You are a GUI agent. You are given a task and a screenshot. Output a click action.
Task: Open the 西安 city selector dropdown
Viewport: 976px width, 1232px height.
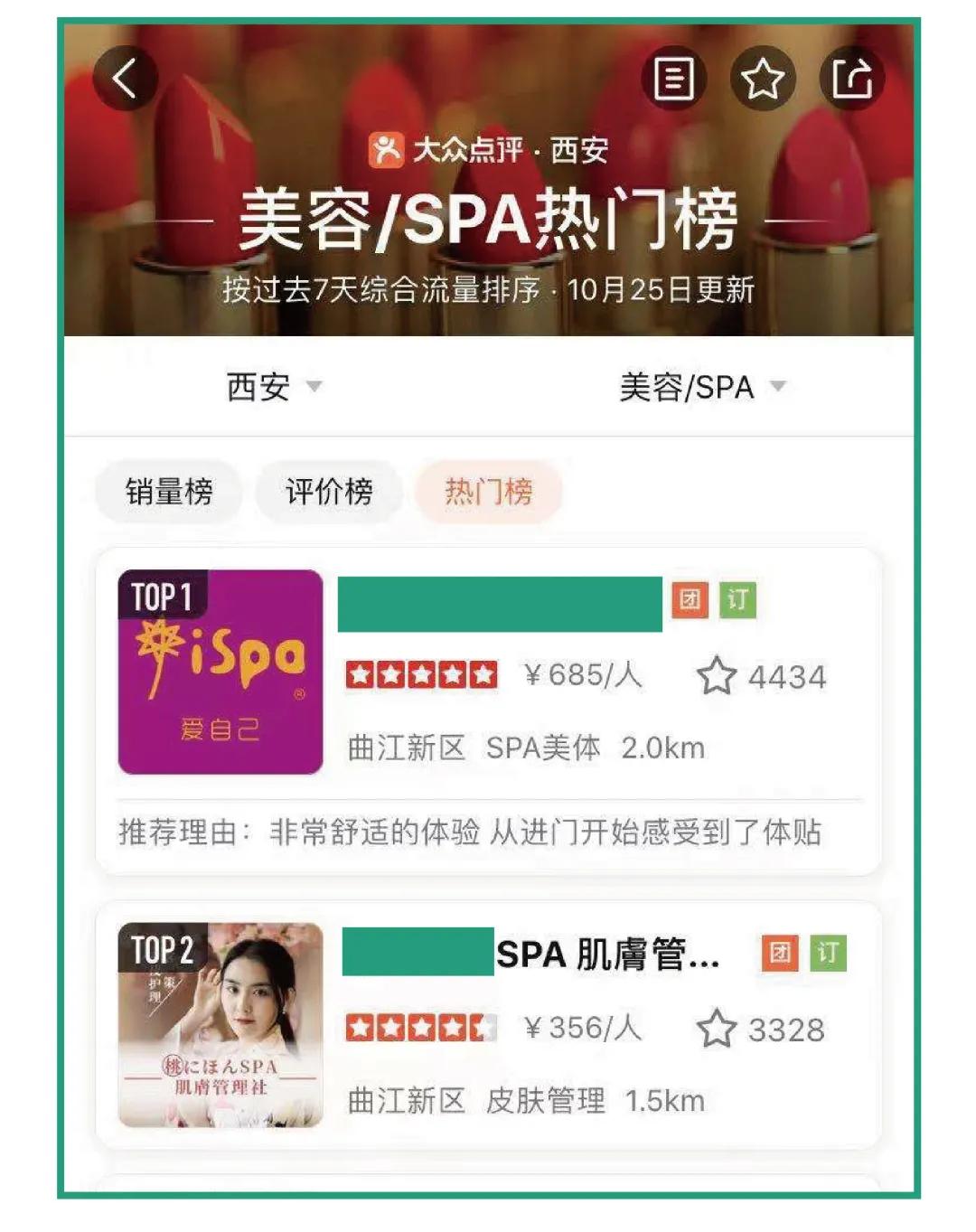(x=267, y=388)
